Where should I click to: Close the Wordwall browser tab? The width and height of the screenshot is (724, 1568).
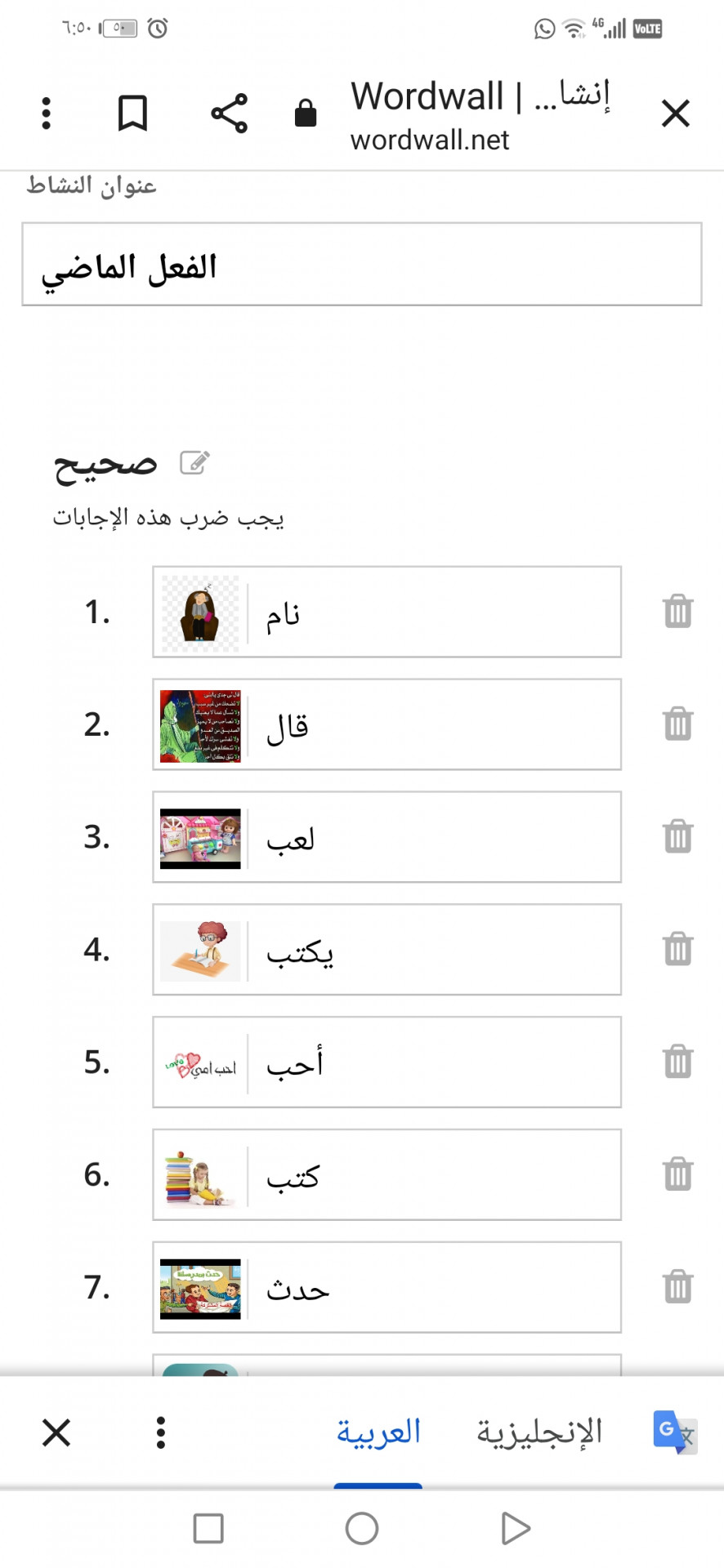click(675, 114)
